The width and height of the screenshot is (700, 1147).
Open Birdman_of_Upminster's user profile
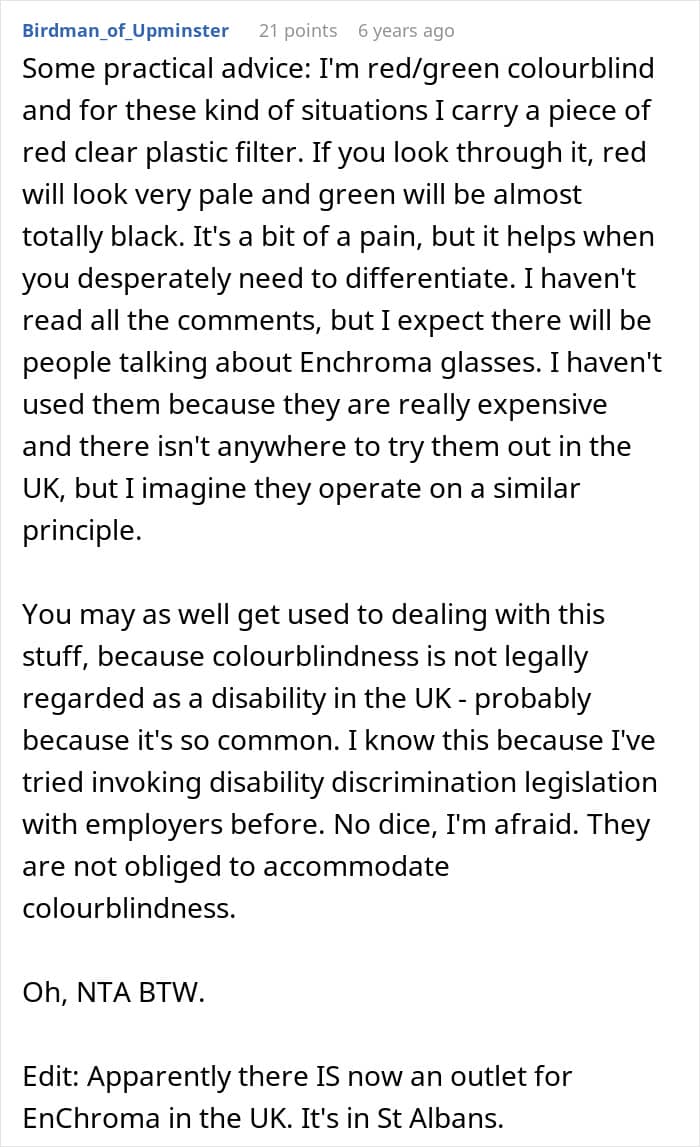tap(125, 31)
